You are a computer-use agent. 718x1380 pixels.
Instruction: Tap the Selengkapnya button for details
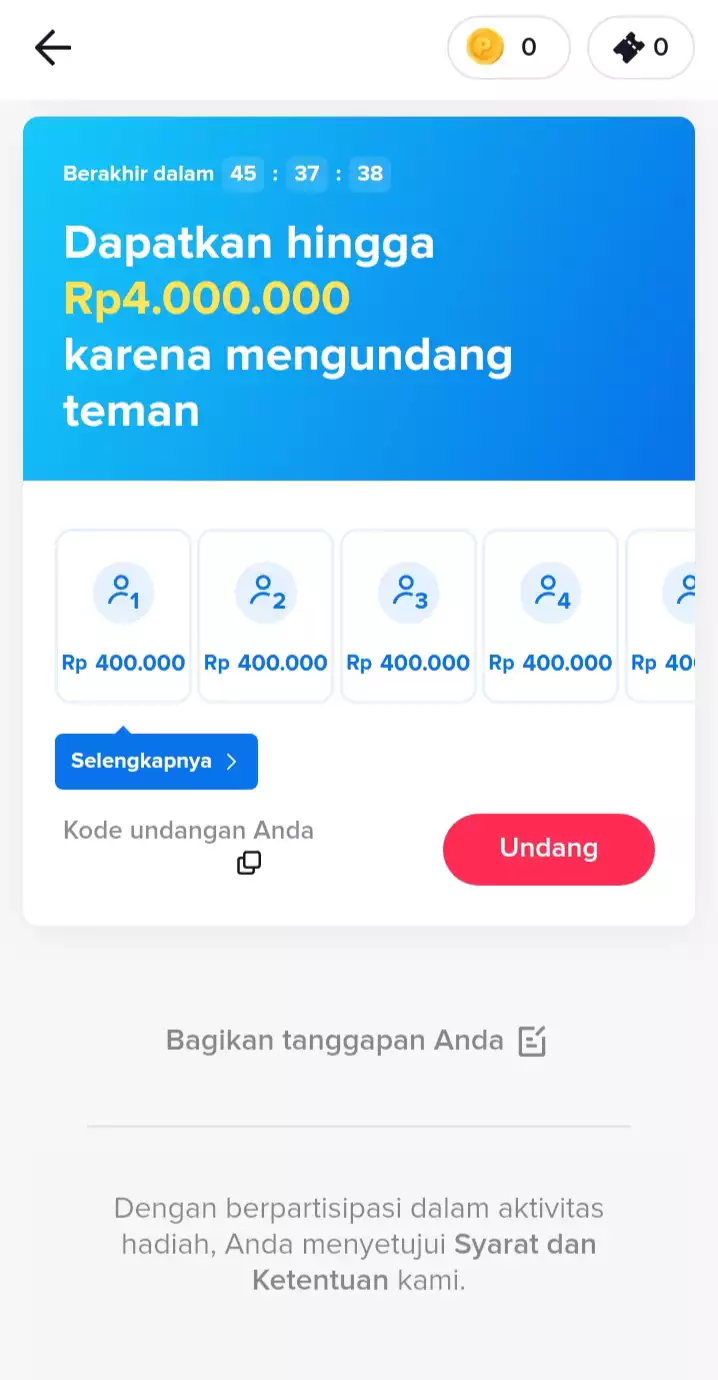point(156,761)
